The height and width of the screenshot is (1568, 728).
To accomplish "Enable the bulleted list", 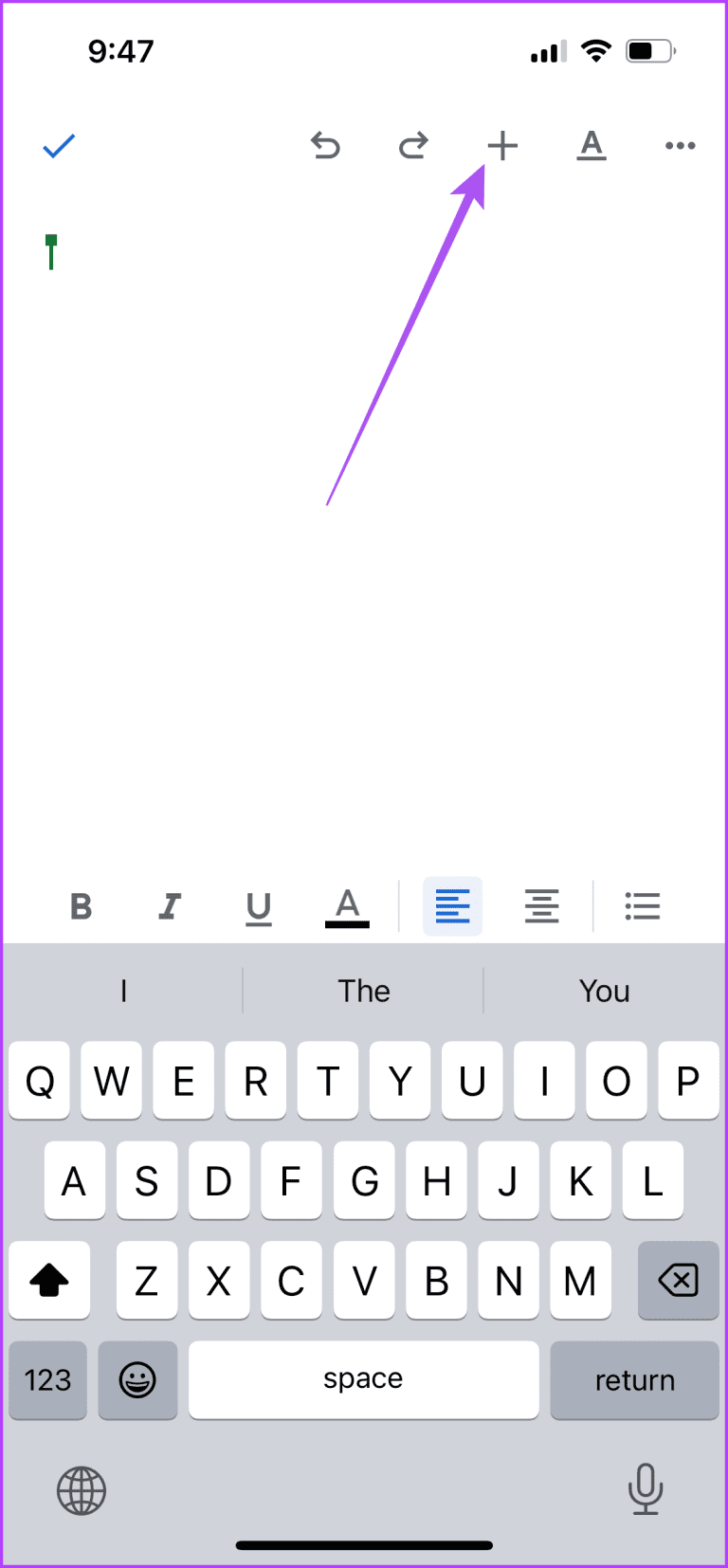I will tap(643, 906).
